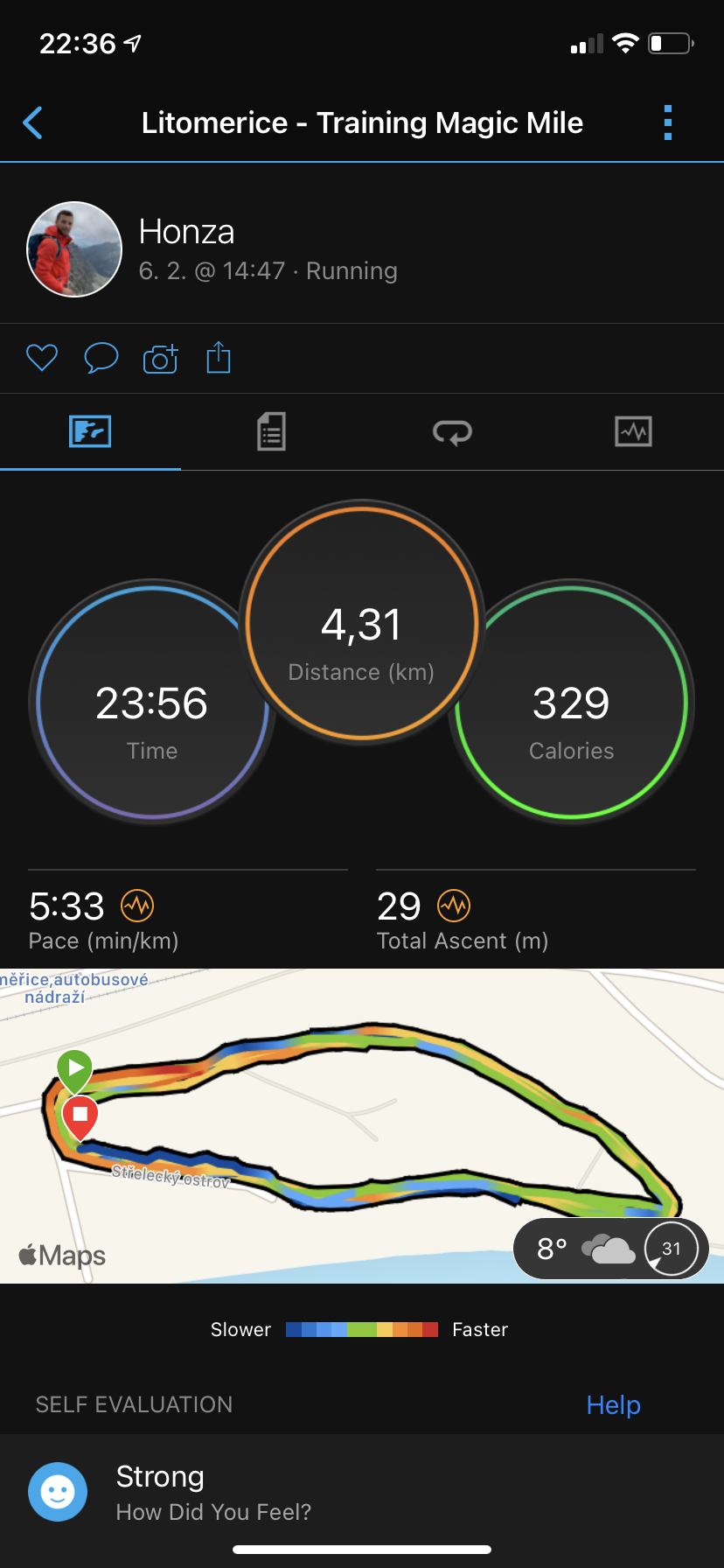Open the three-dot overflow menu
The width and height of the screenshot is (724, 1568).
tap(668, 123)
